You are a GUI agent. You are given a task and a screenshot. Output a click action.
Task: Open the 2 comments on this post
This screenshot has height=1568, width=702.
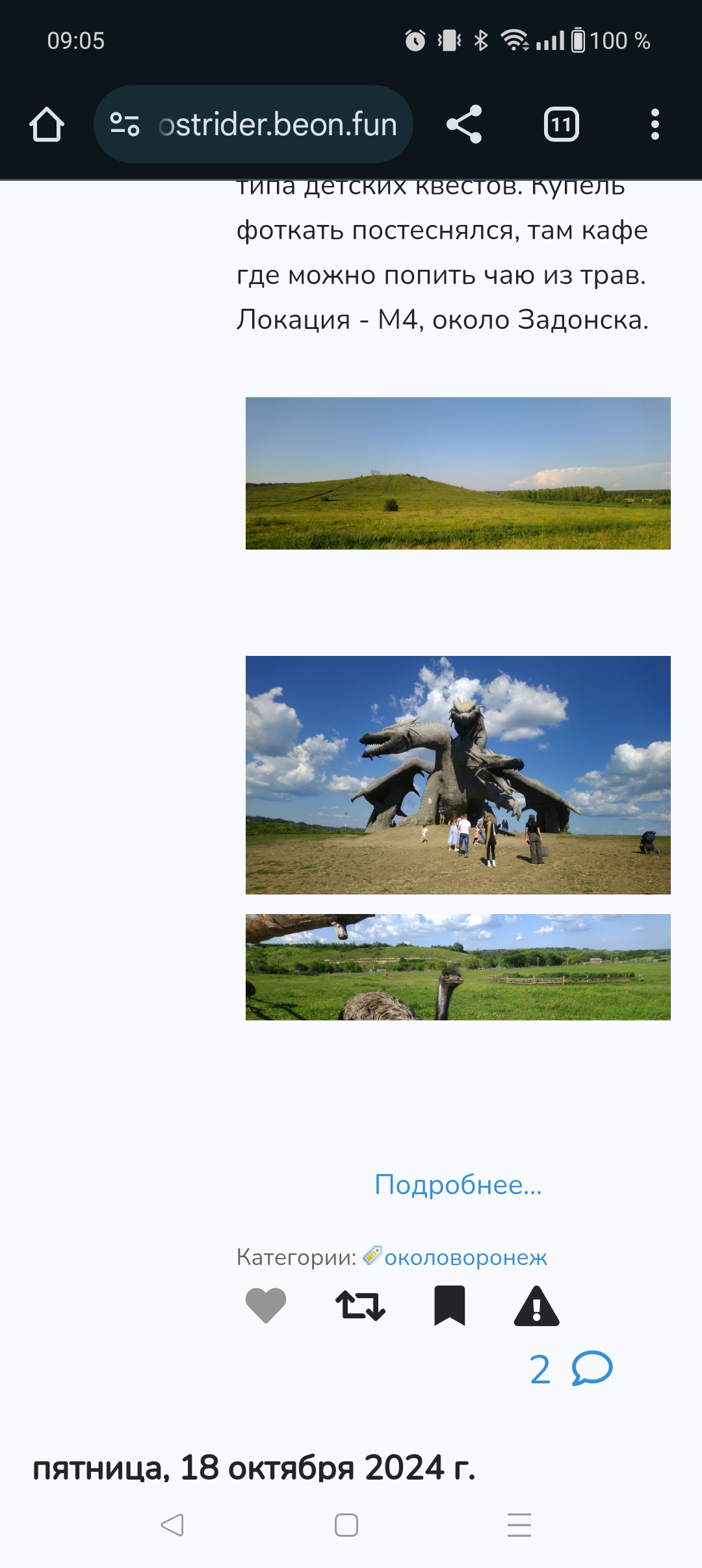(571, 1369)
